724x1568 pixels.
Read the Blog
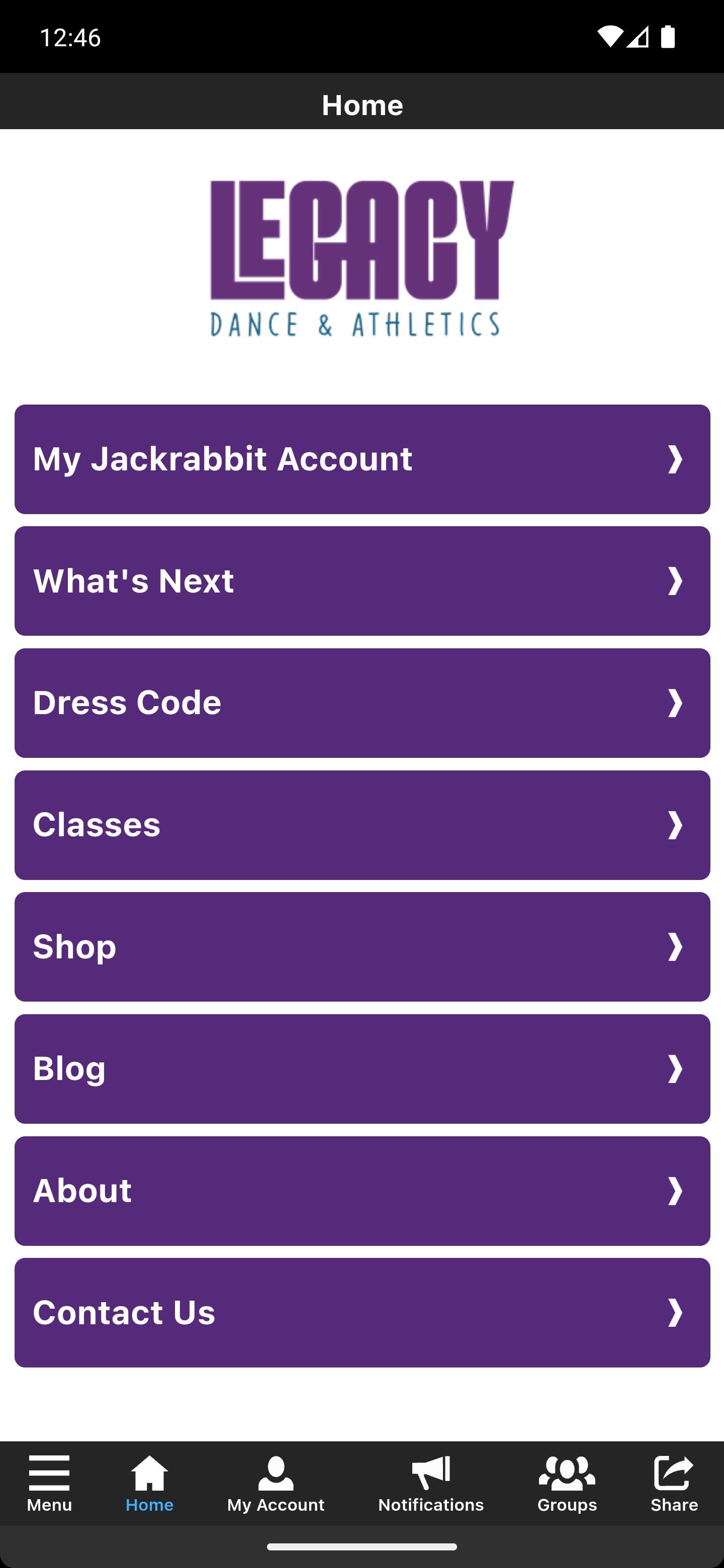[x=361, y=1068]
